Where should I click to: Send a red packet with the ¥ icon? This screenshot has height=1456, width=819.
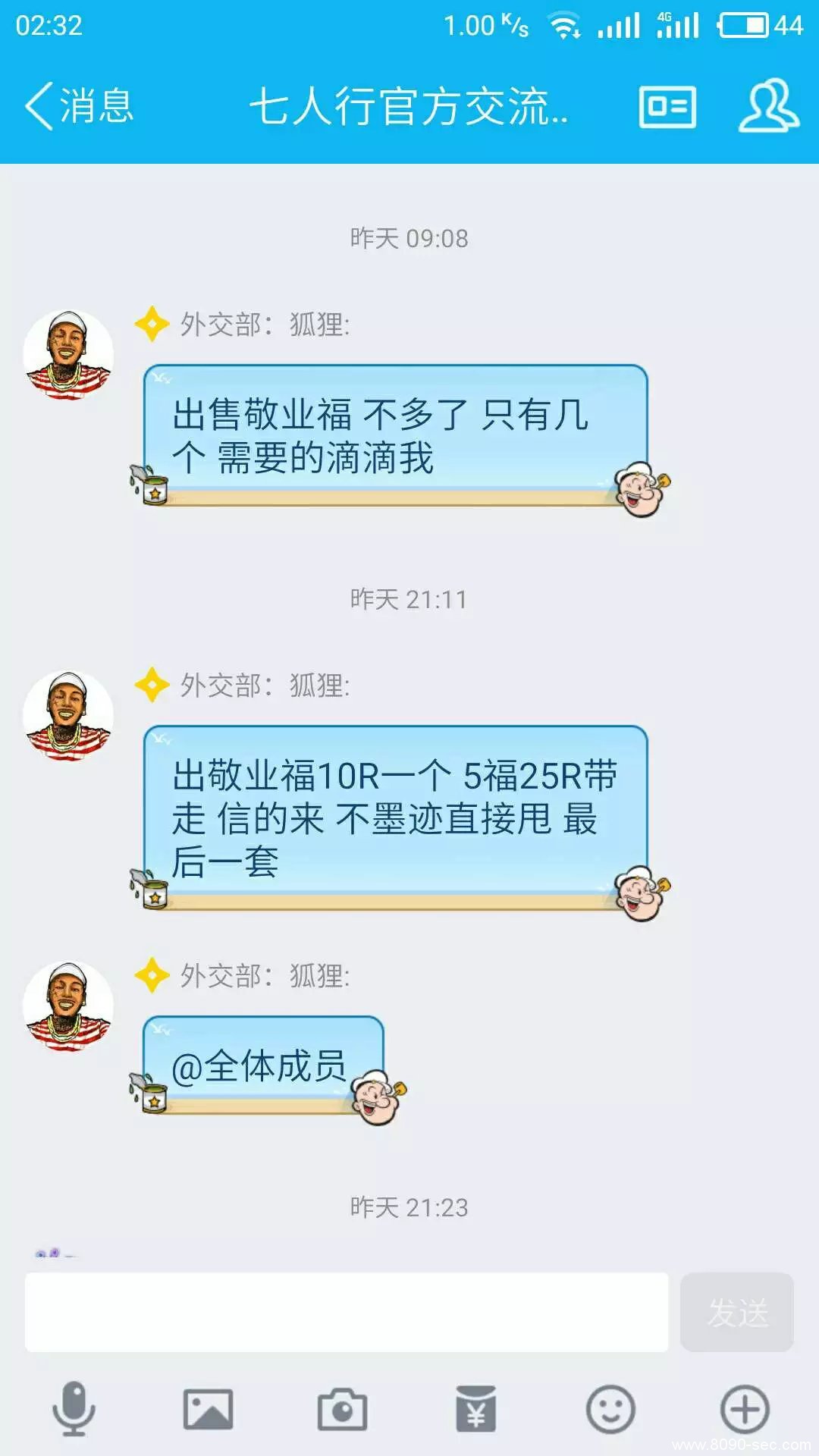pos(475,1409)
